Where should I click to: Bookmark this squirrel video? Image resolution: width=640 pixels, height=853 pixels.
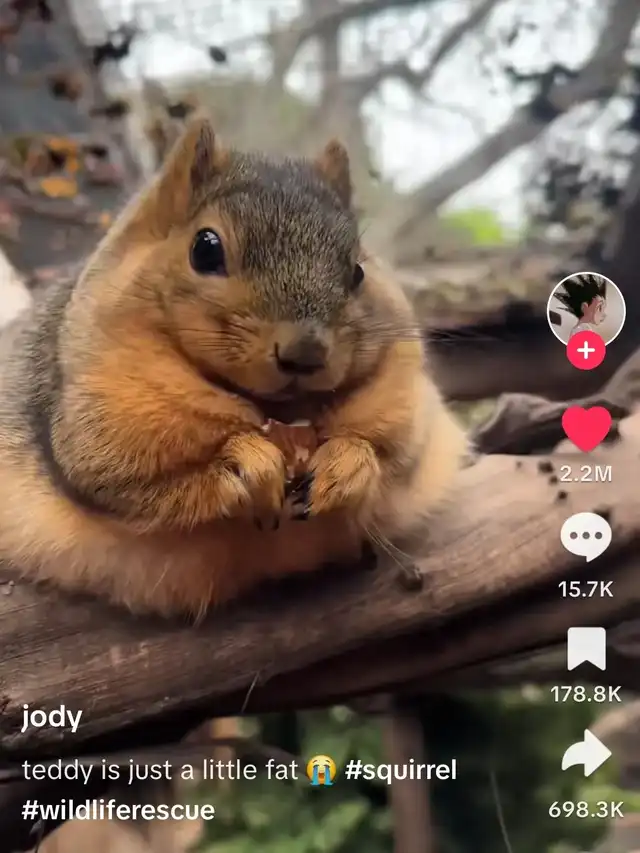point(586,648)
